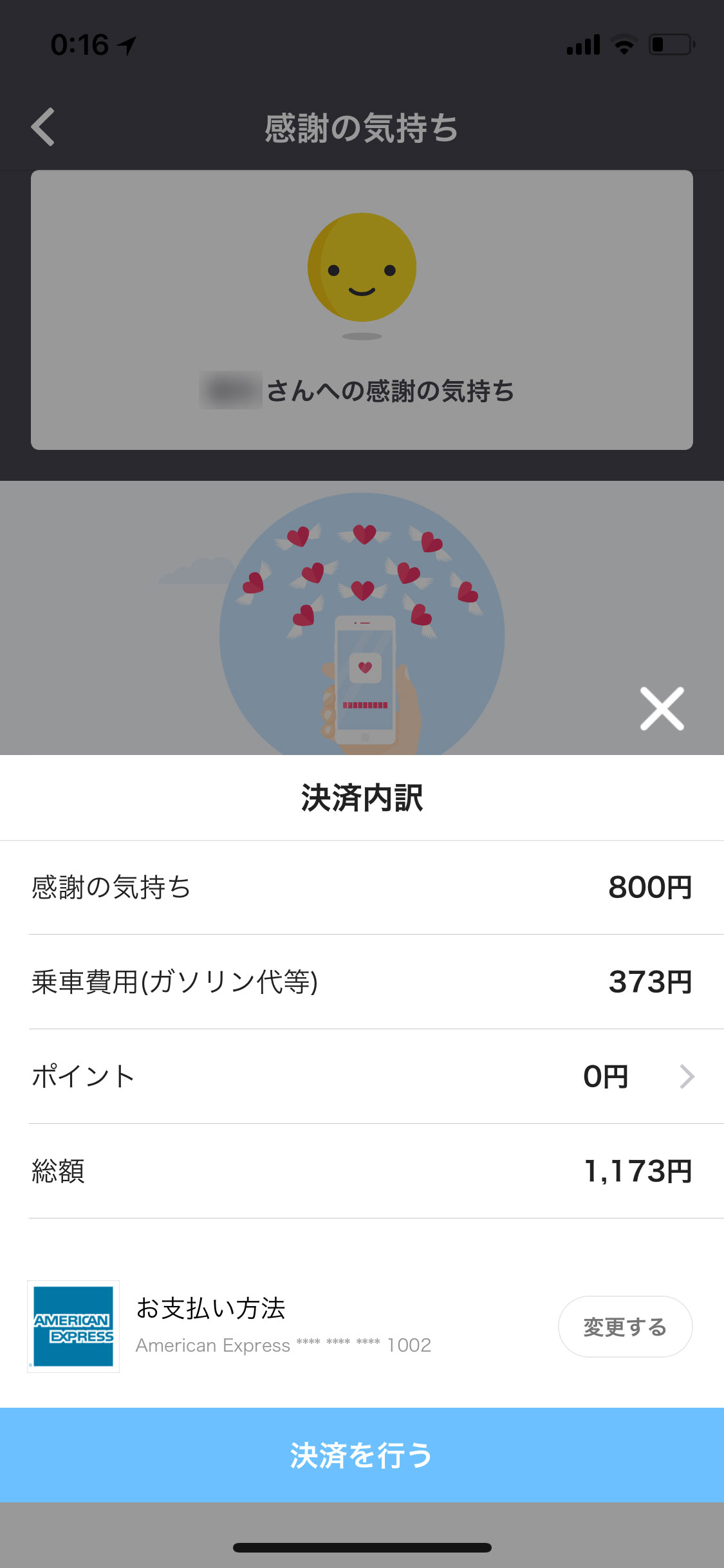Image resolution: width=724 pixels, height=1568 pixels.
Task: Tap 変更する to change payment method
Action: [624, 1327]
